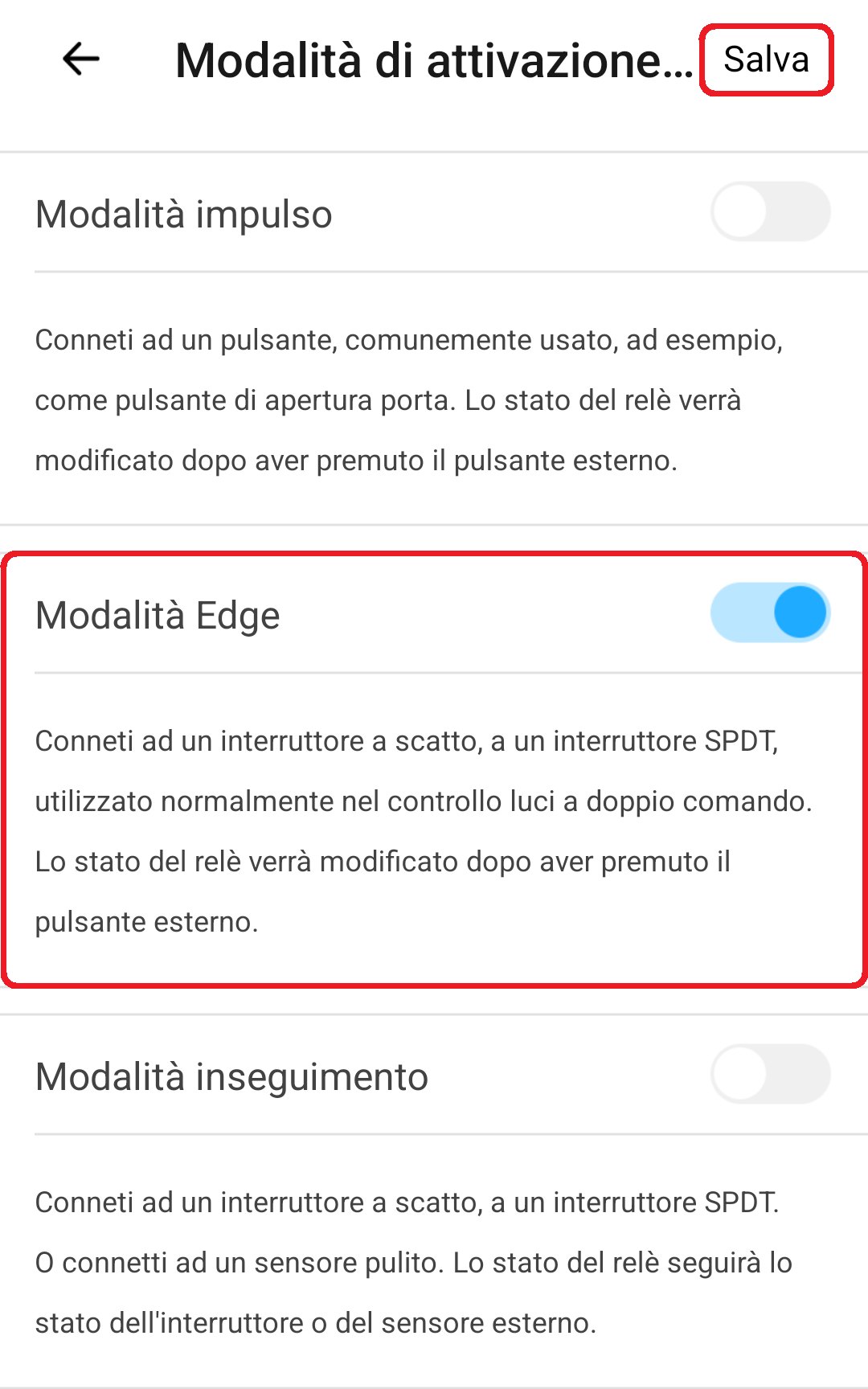
Task: Go back using the arrow icon
Action: [x=80, y=59]
